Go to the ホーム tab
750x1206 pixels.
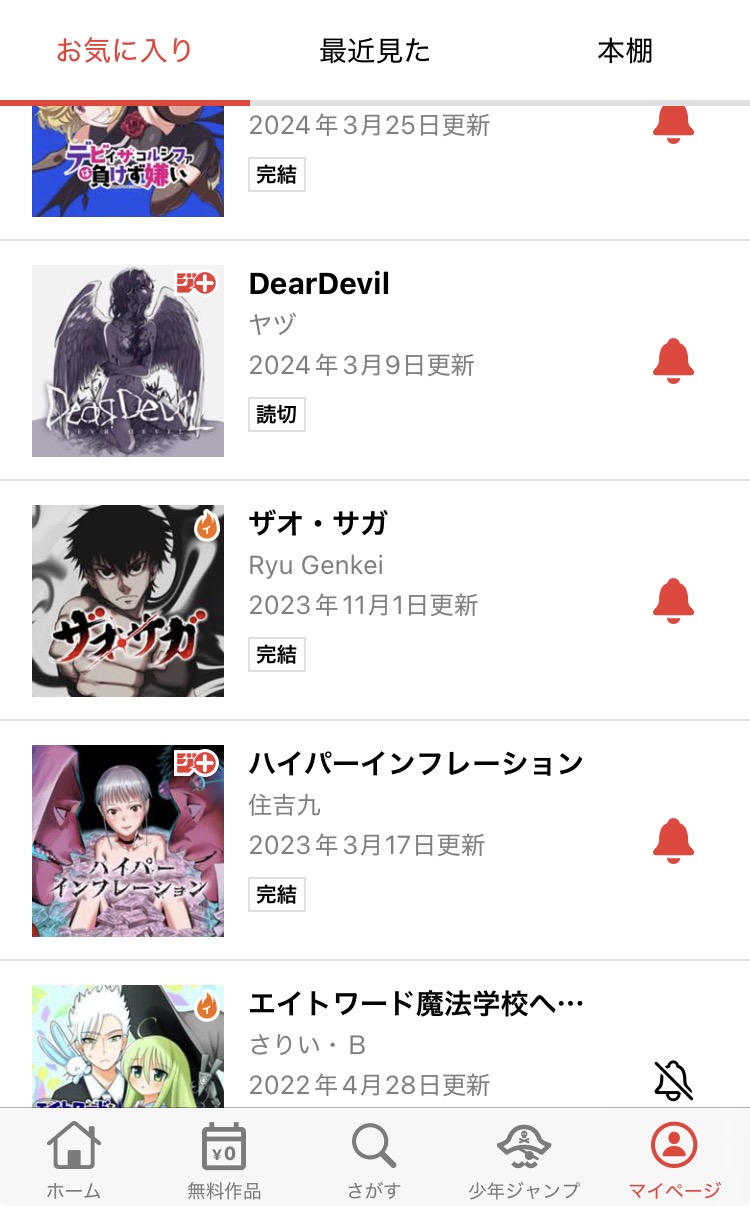tap(74, 1160)
